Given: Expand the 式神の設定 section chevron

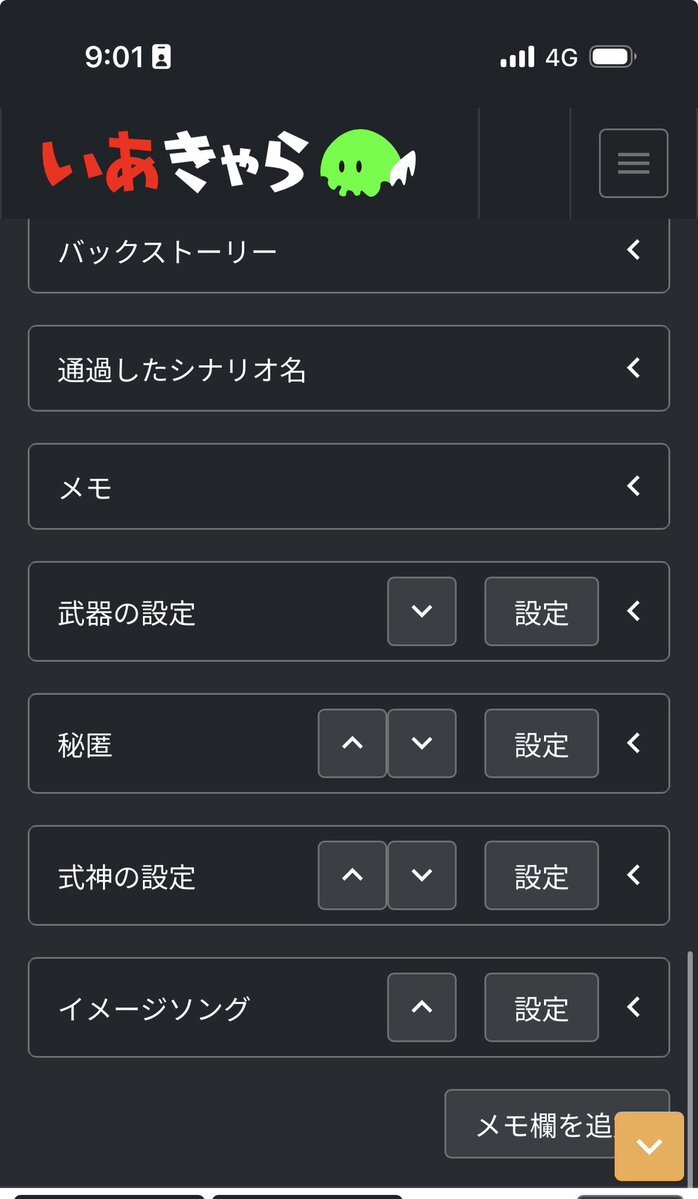Looking at the screenshot, I should click(633, 874).
